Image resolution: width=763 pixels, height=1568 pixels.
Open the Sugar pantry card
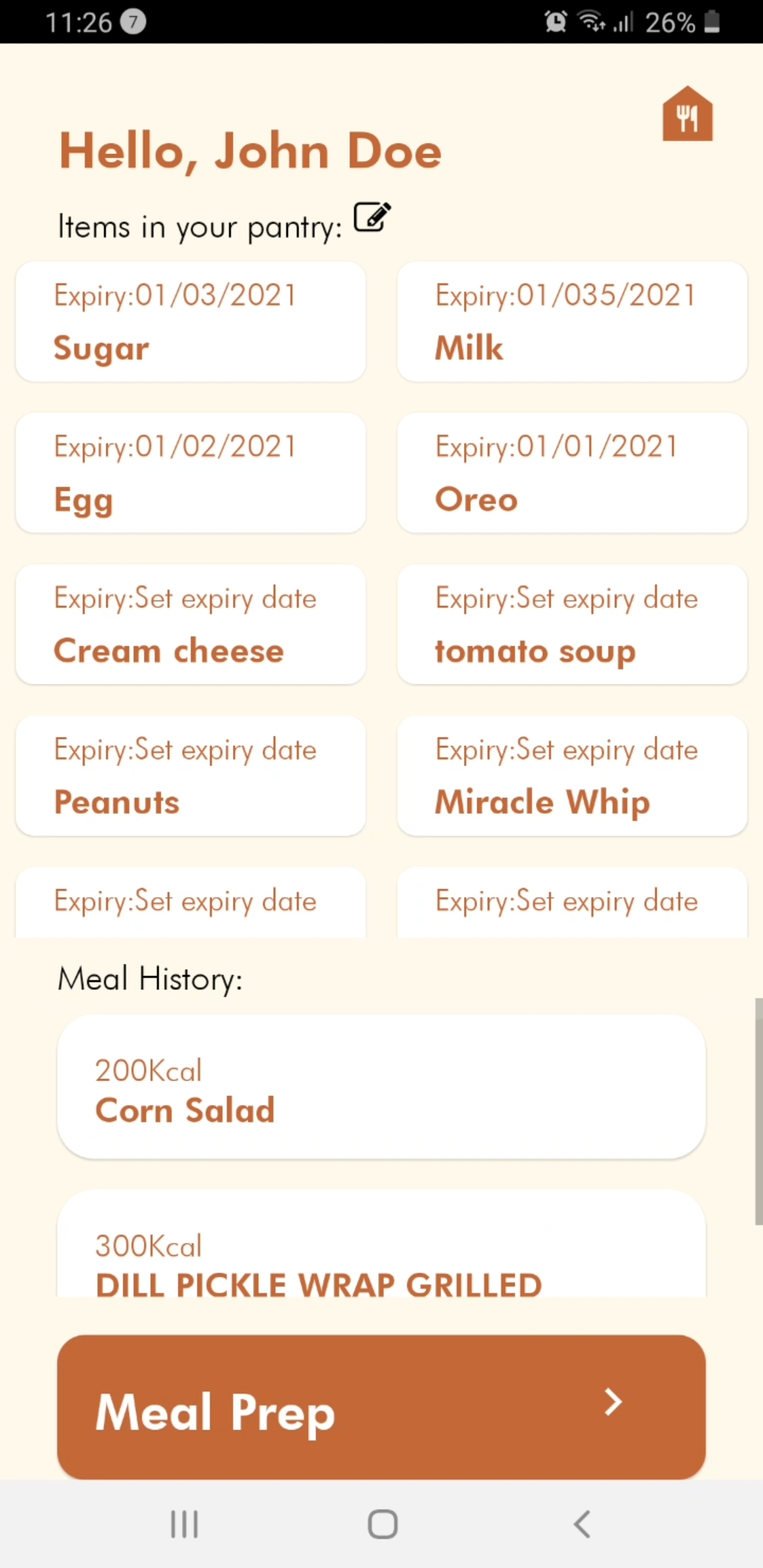191,322
